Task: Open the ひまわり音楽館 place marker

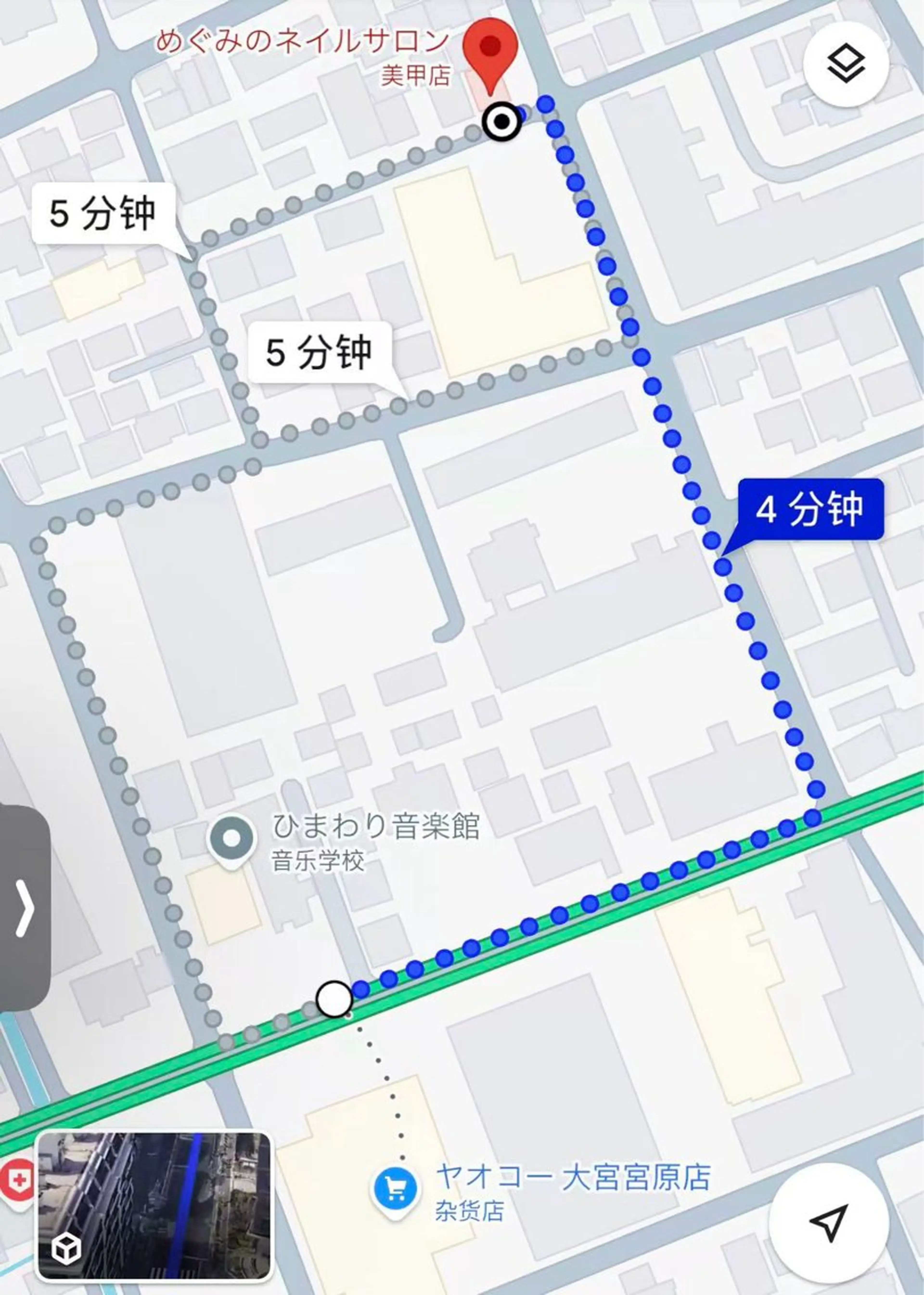Action: pyautogui.click(x=231, y=839)
